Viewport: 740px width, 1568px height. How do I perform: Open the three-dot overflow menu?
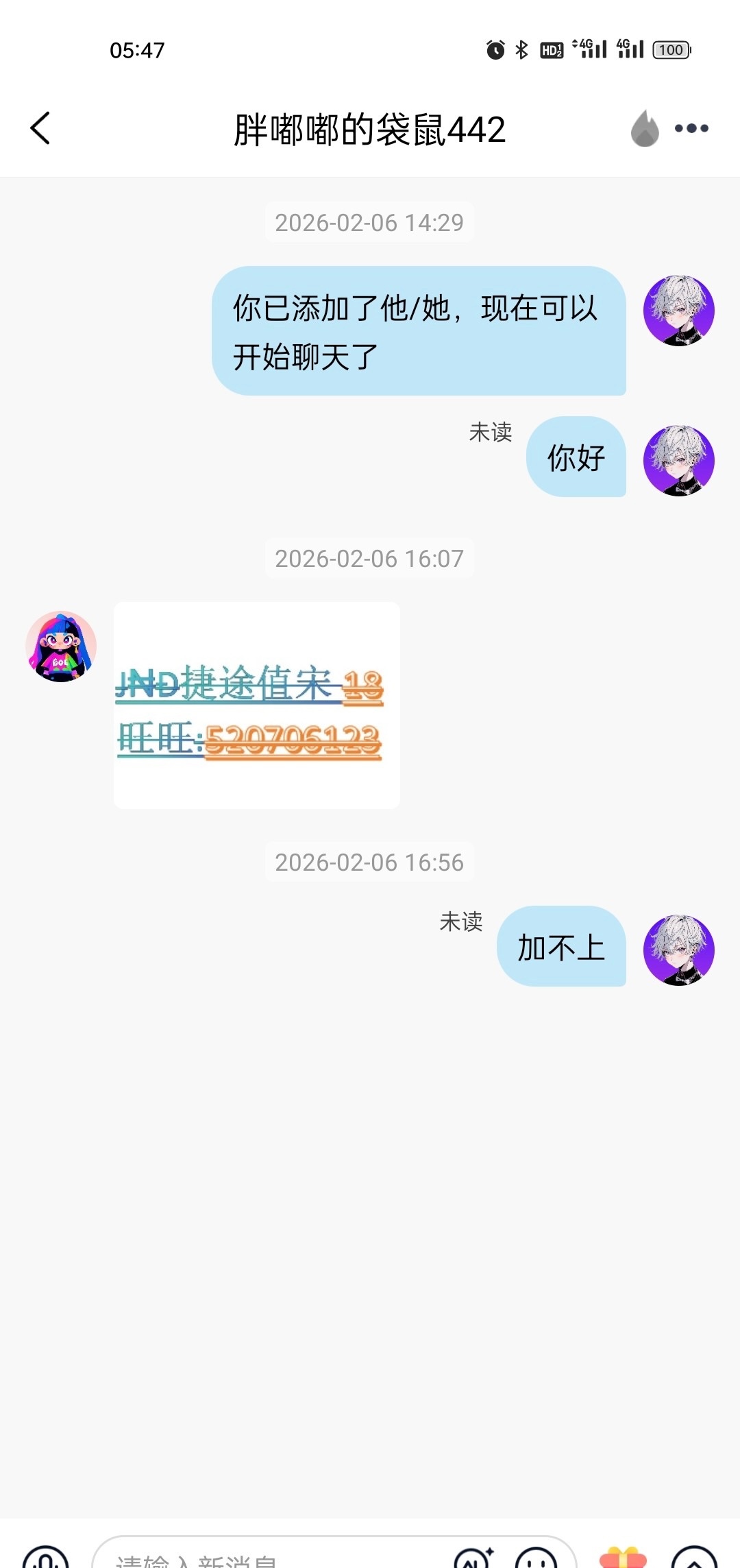coord(691,128)
